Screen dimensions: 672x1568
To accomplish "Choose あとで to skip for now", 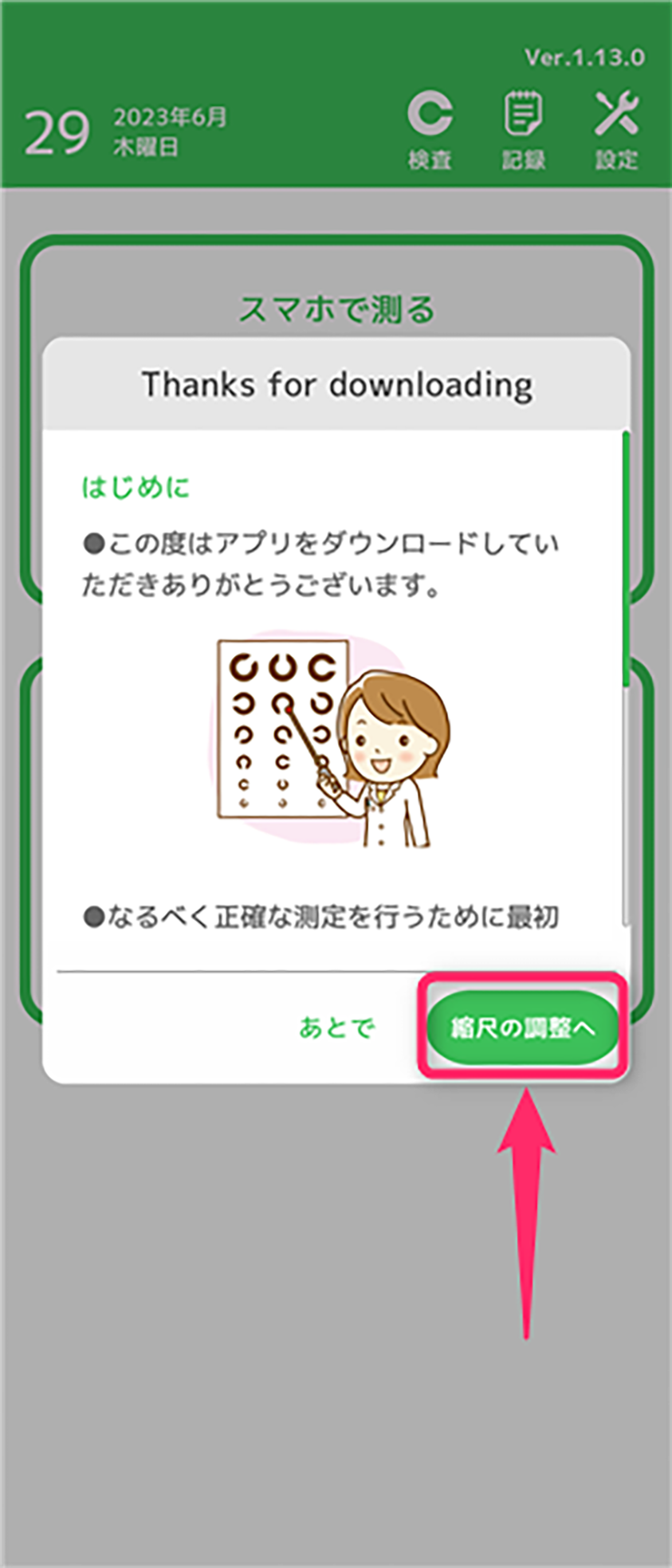I will (336, 1028).
